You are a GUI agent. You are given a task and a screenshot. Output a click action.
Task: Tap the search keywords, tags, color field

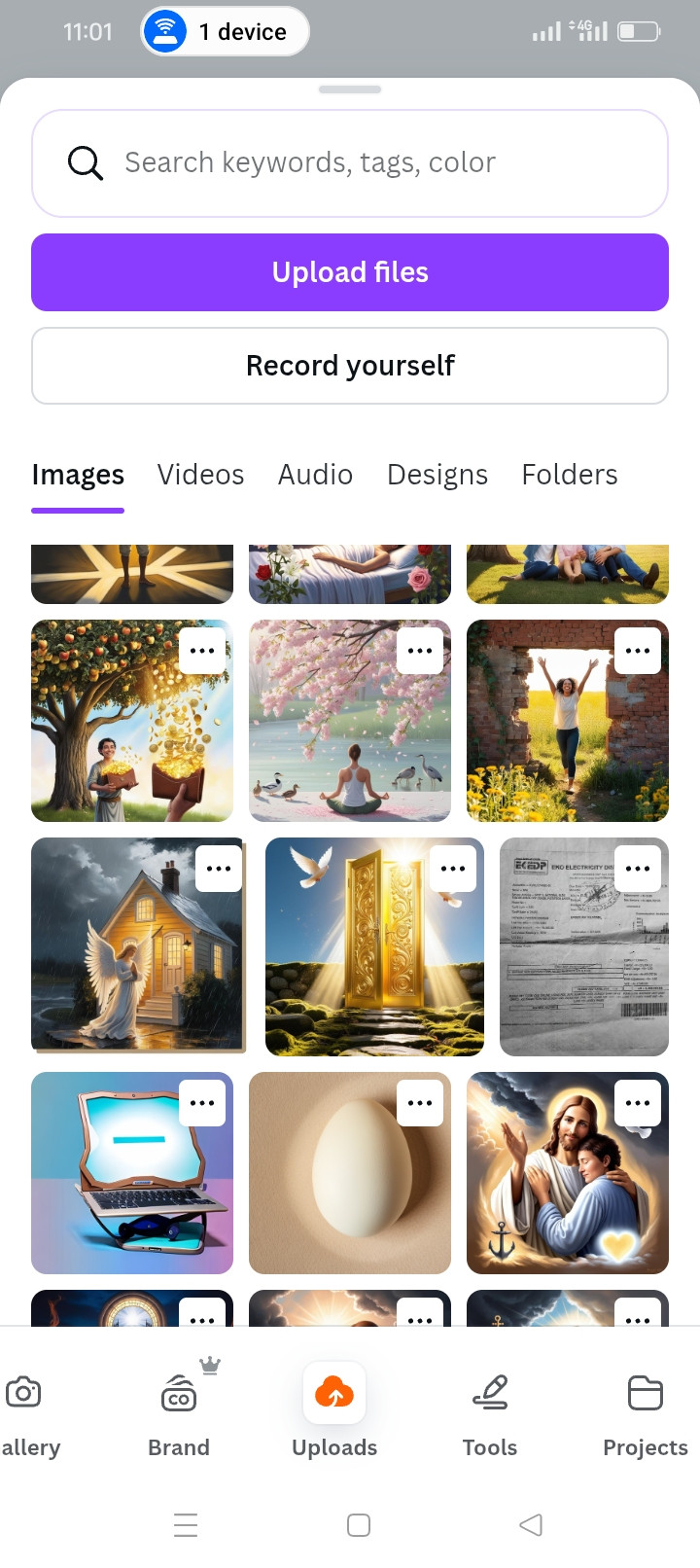(x=350, y=162)
